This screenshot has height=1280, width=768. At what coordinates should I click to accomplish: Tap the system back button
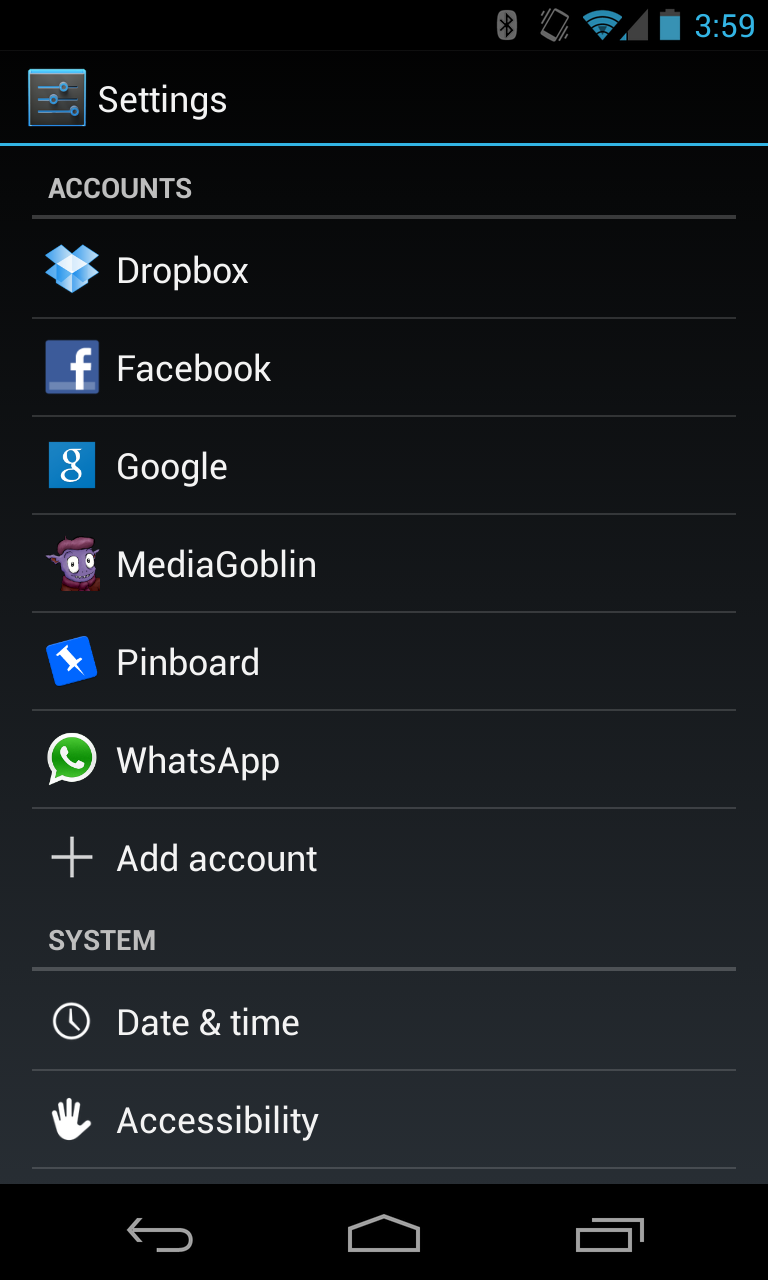tap(160, 1235)
